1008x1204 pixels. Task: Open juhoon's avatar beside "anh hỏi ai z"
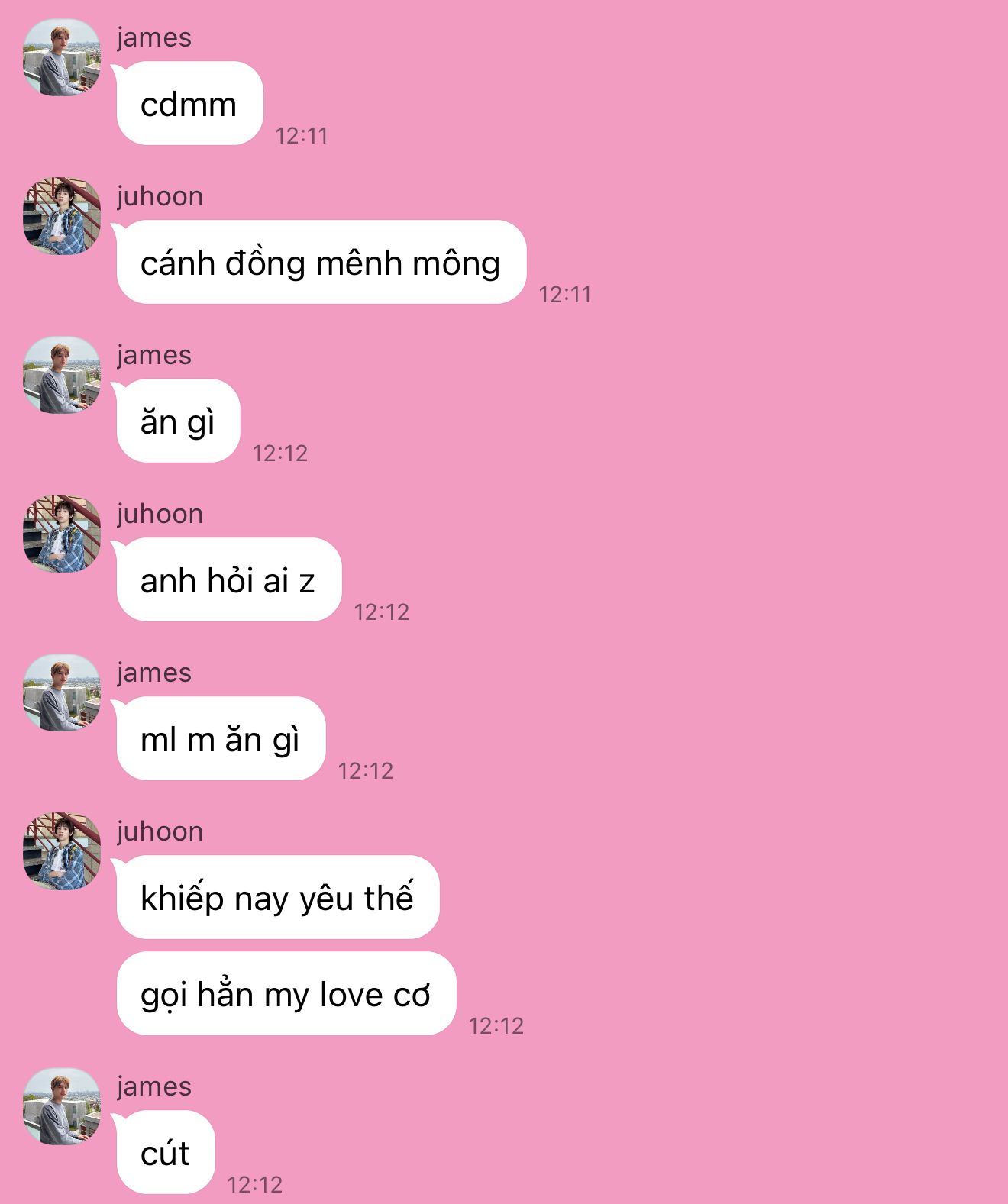coord(62,534)
